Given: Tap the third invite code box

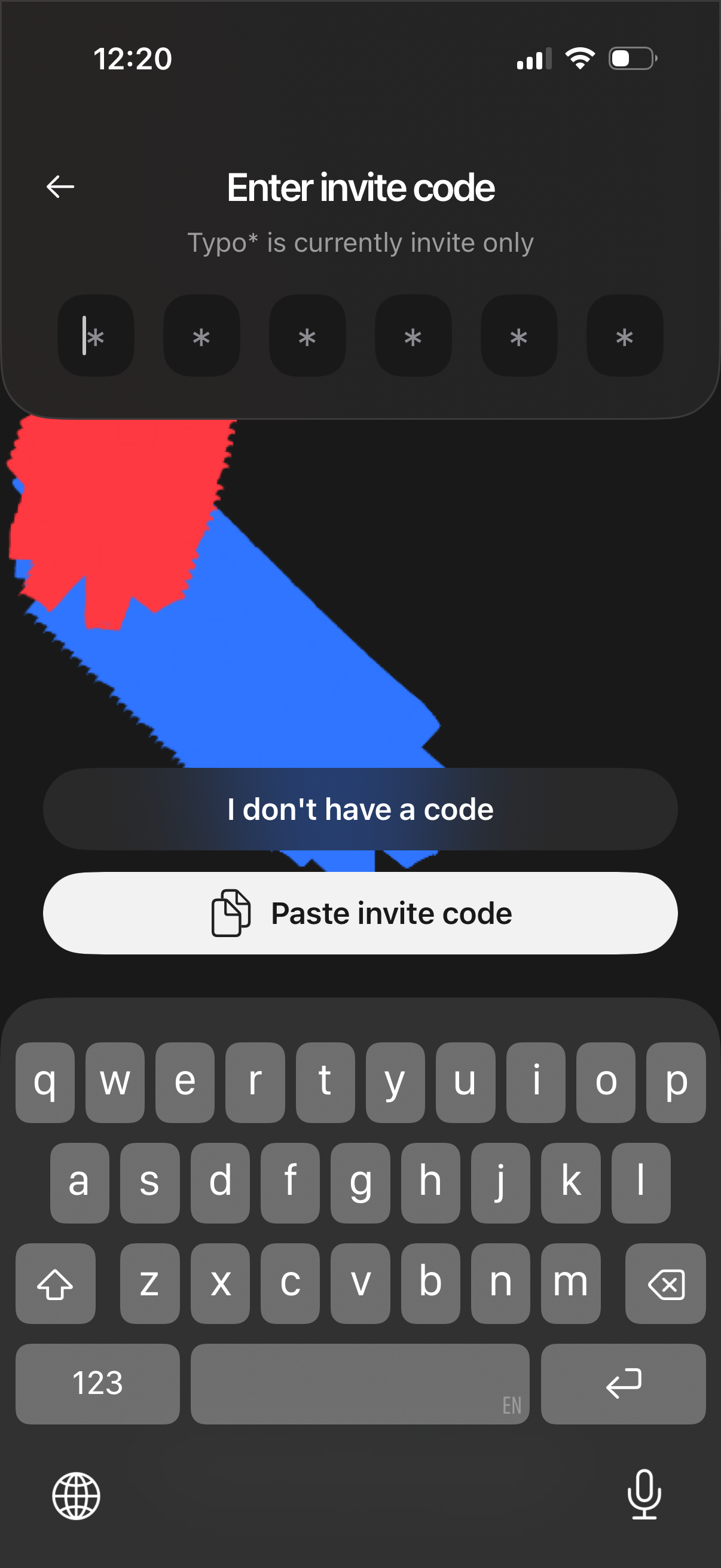Looking at the screenshot, I should tap(307, 336).
